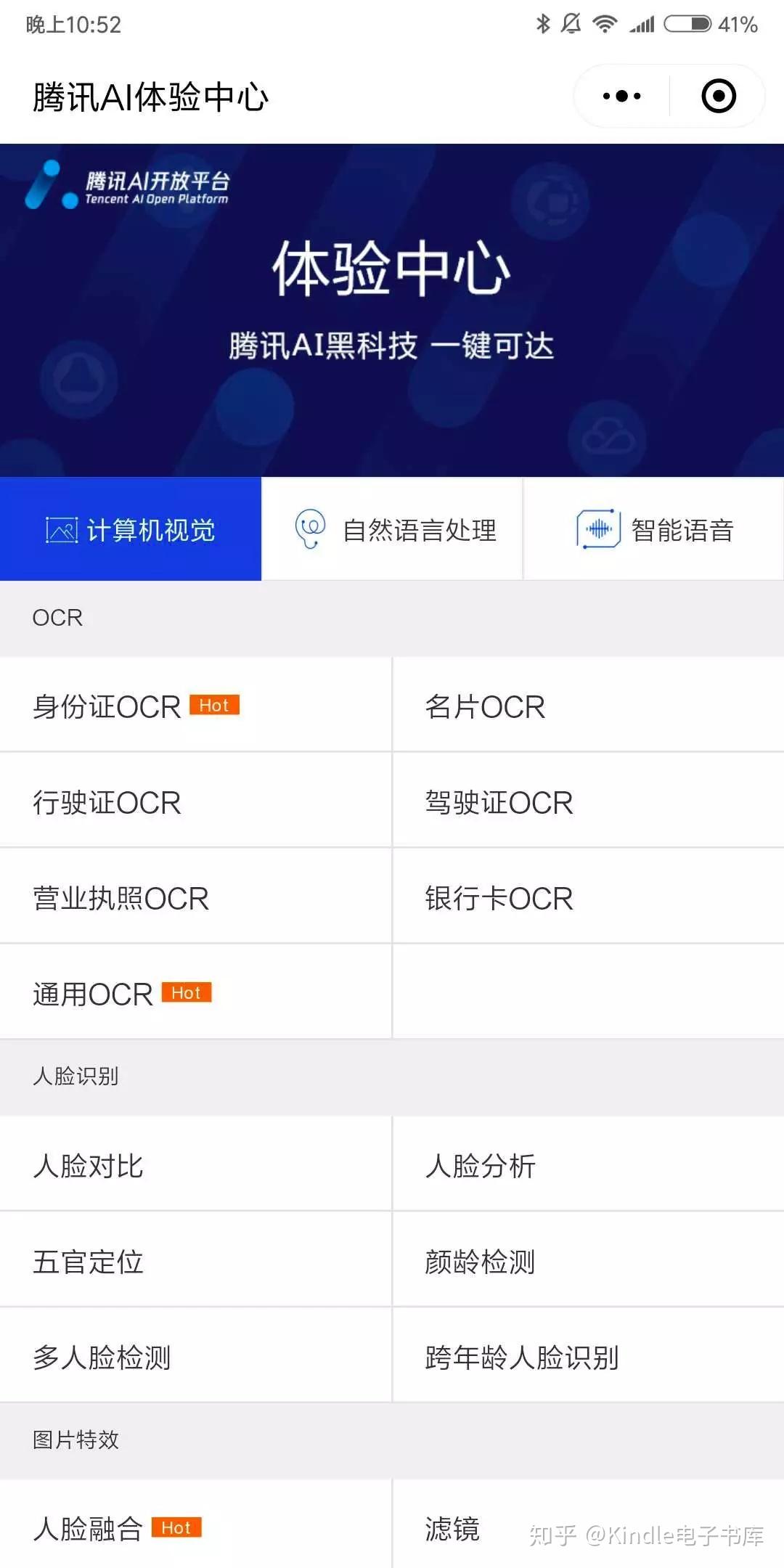
Task: Open the 滤镜 effect
Action: coord(589,1524)
